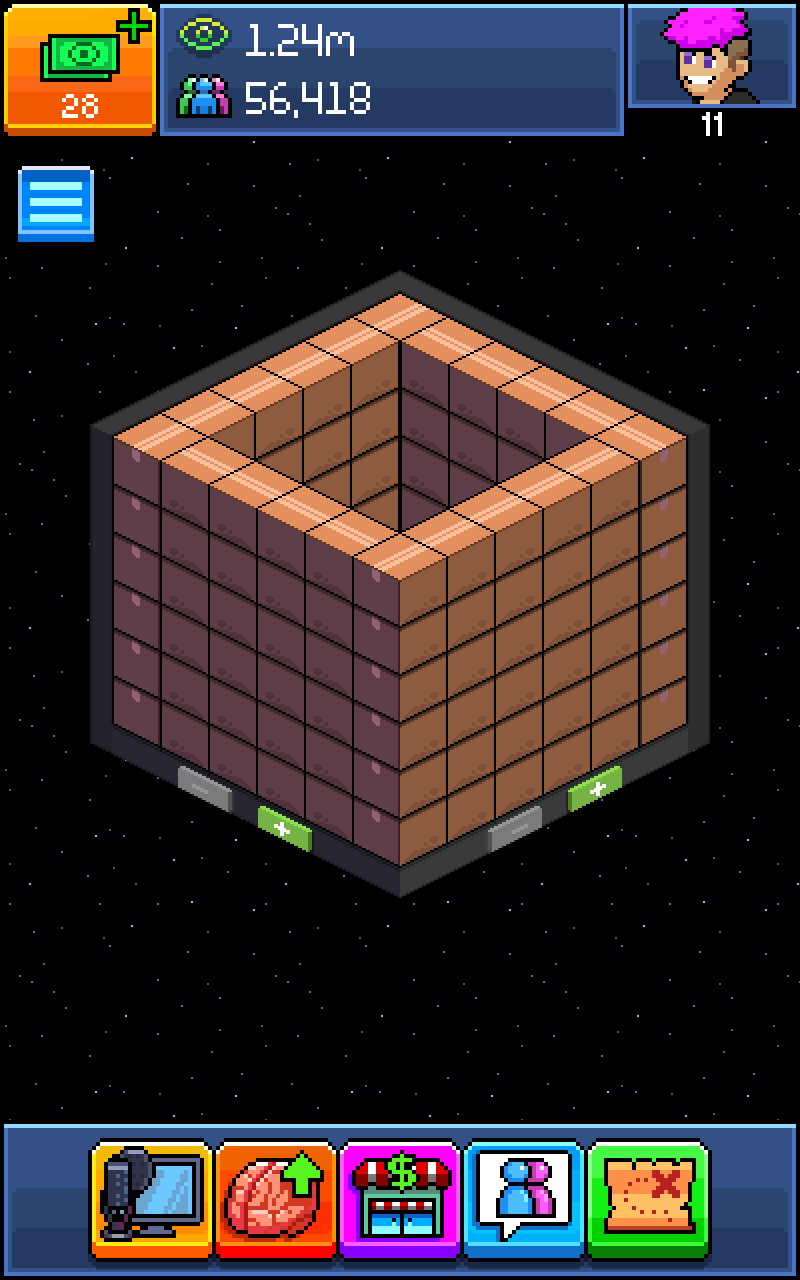The image size is (800, 1280).
Task: Open the player avatar profile
Action: (711, 56)
